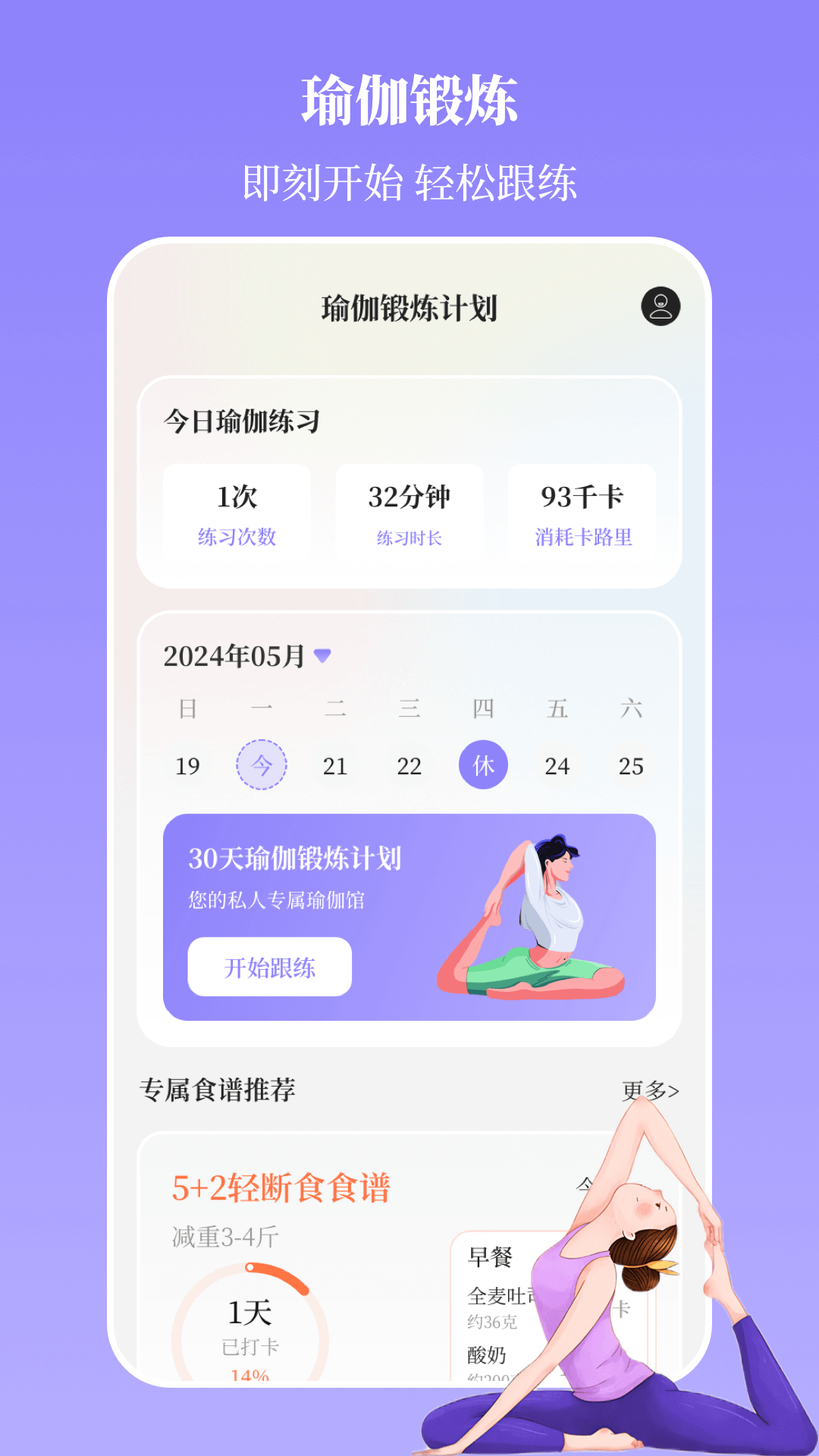This screenshot has height=1456, width=819.
Task: Select the "30天瑜伽锻炼计划" banner
Action: tap(296, 857)
